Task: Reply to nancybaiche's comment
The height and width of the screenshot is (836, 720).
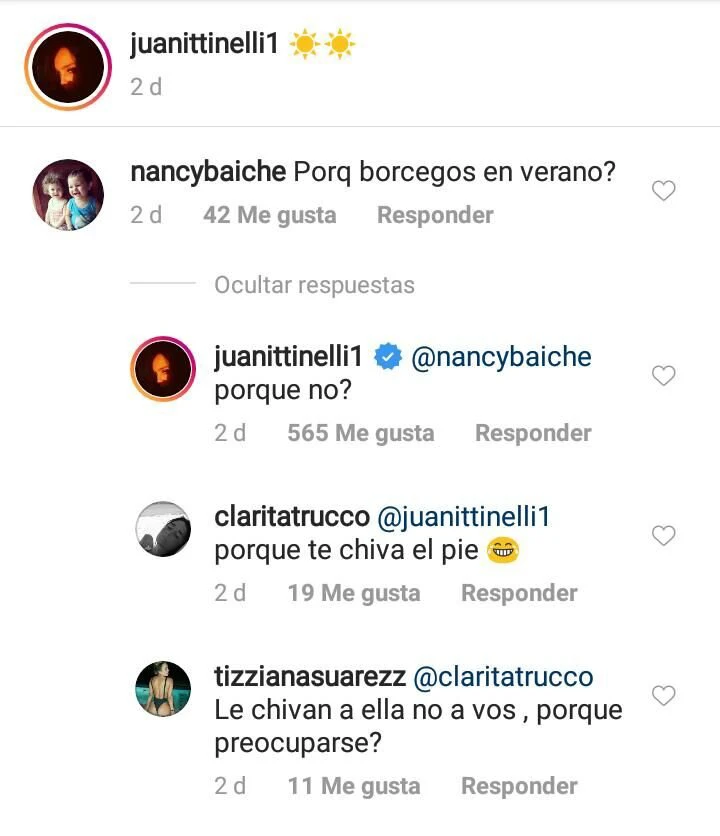Action: [434, 215]
